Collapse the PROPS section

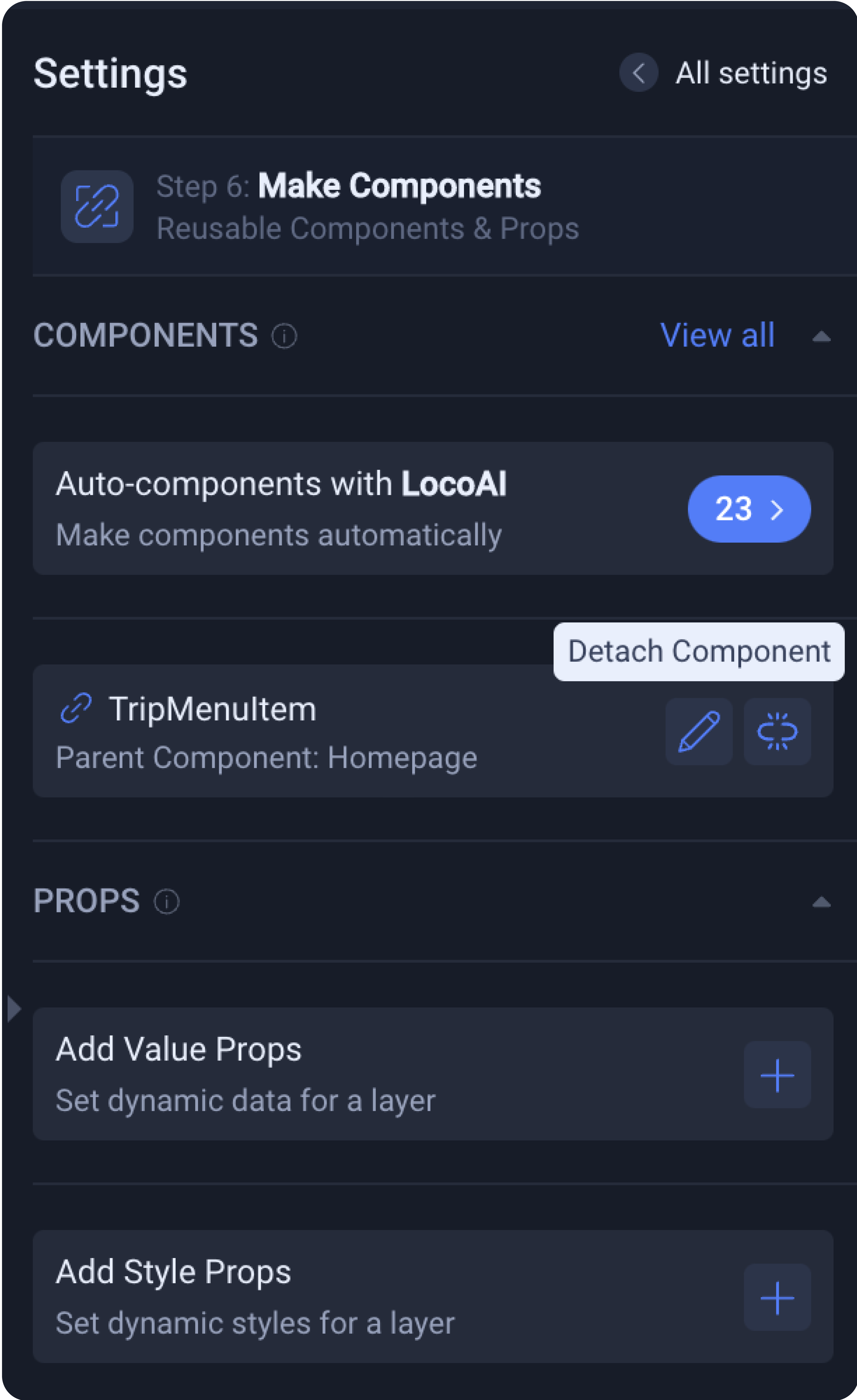pos(822,901)
